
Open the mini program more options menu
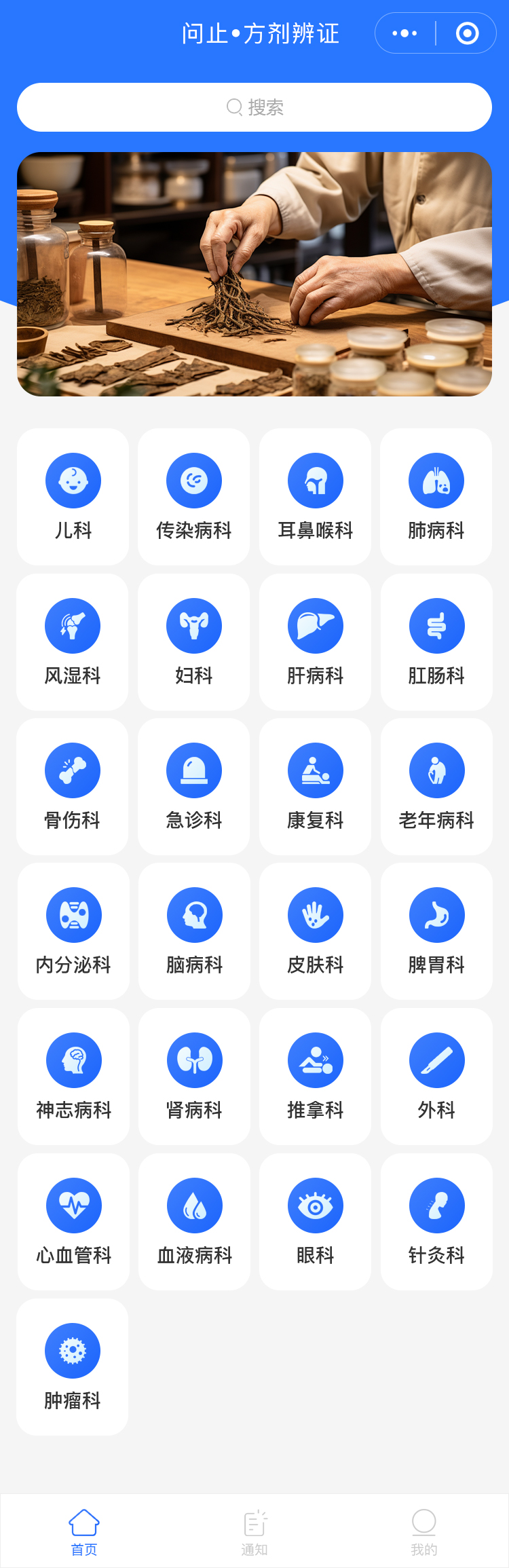click(405, 33)
